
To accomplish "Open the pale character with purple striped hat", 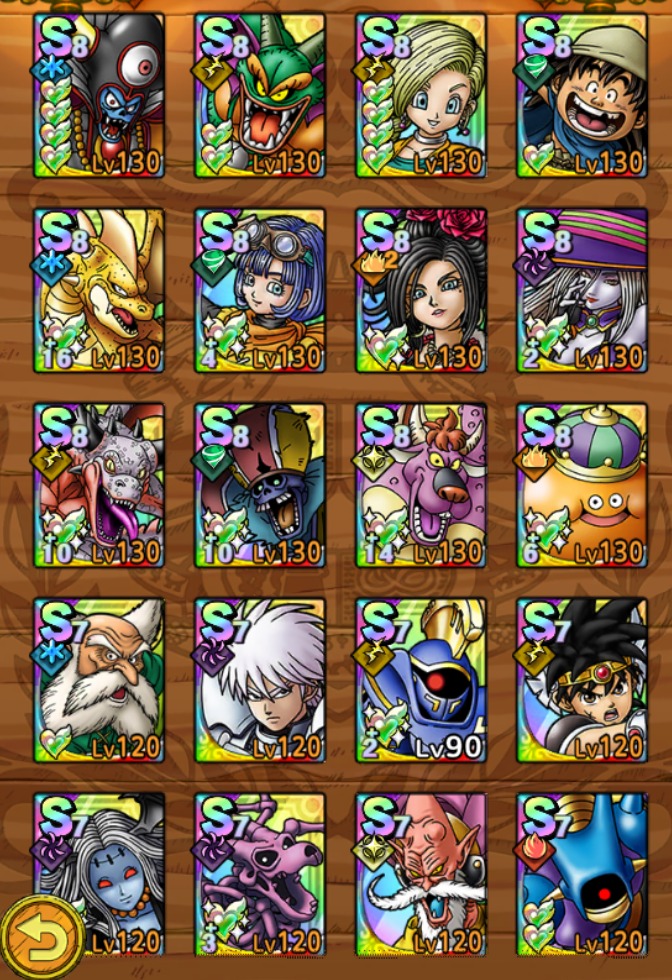I will (582, 290).
